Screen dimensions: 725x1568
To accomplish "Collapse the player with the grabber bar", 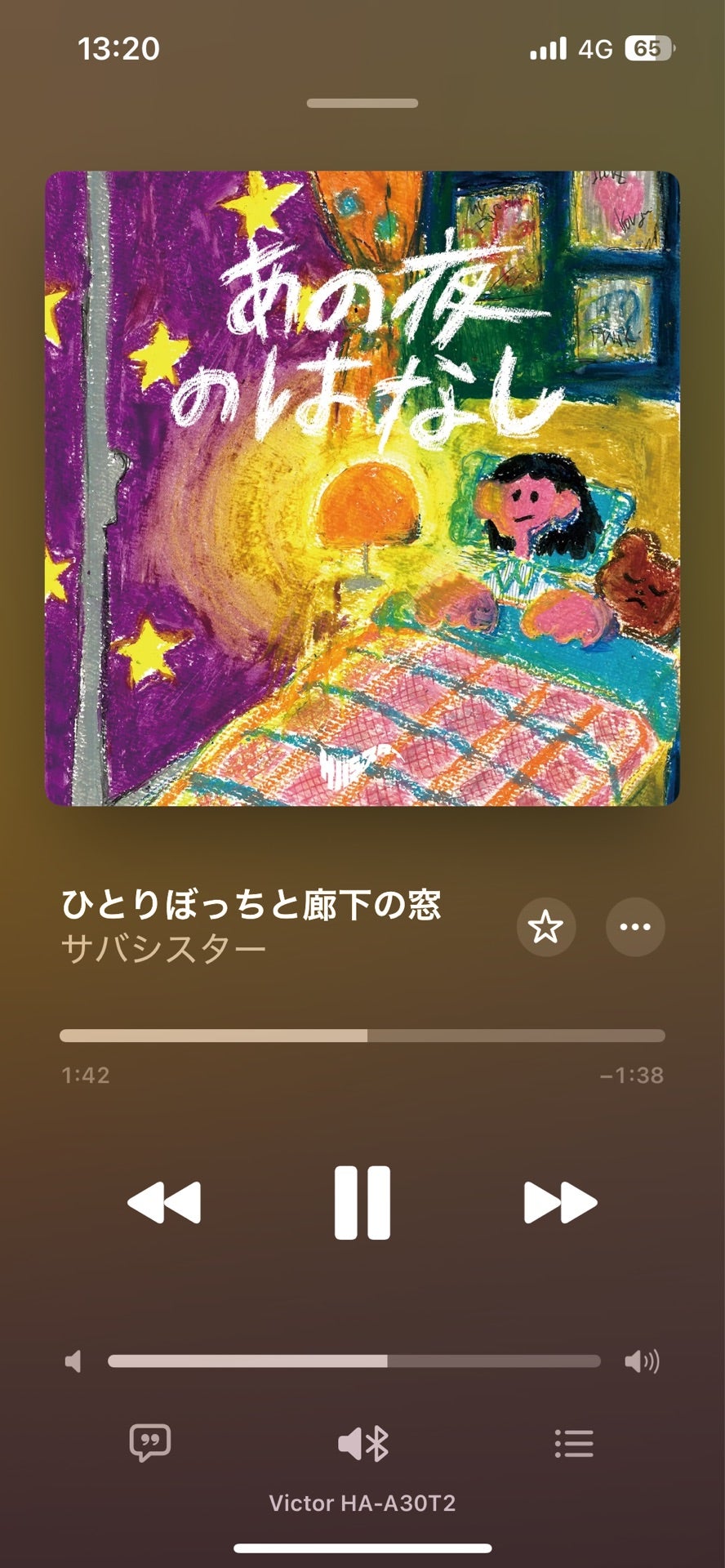I will (362, 103).
